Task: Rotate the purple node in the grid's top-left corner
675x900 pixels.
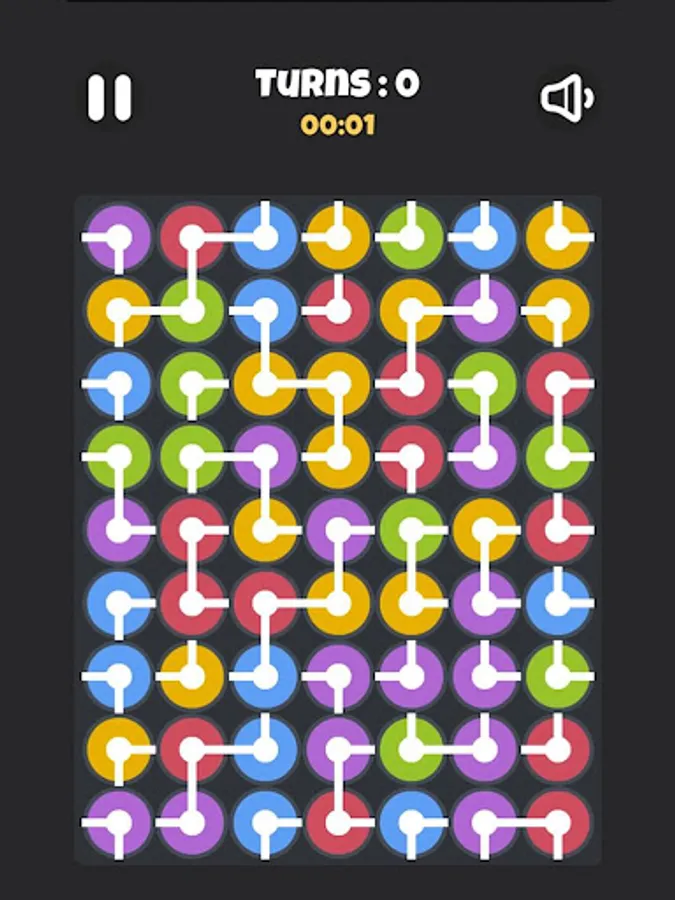Action: 119,237
